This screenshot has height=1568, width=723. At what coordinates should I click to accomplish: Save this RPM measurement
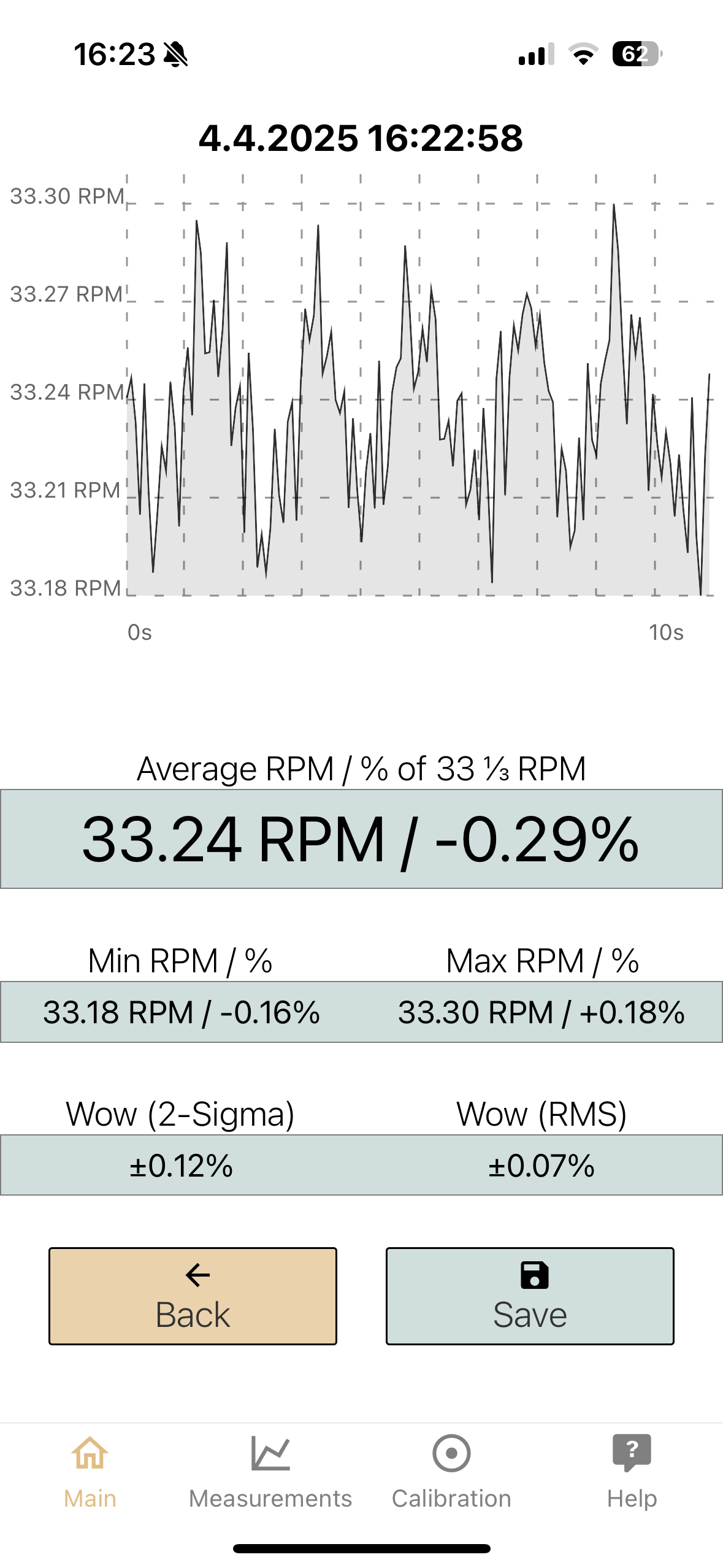point(530,1296)
